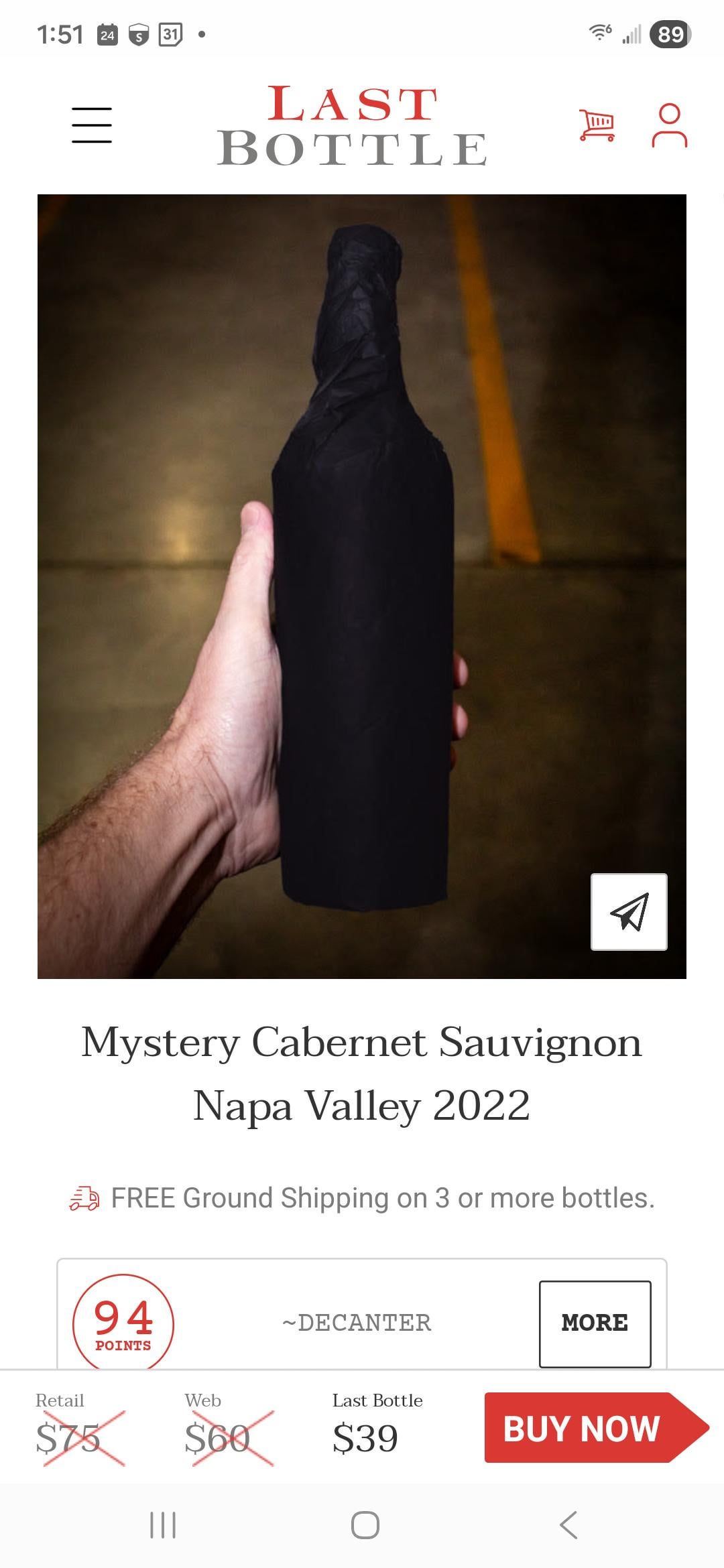Tap MORE for the Decanter review
The image size is (724, 1568).
pos(595,1323)
